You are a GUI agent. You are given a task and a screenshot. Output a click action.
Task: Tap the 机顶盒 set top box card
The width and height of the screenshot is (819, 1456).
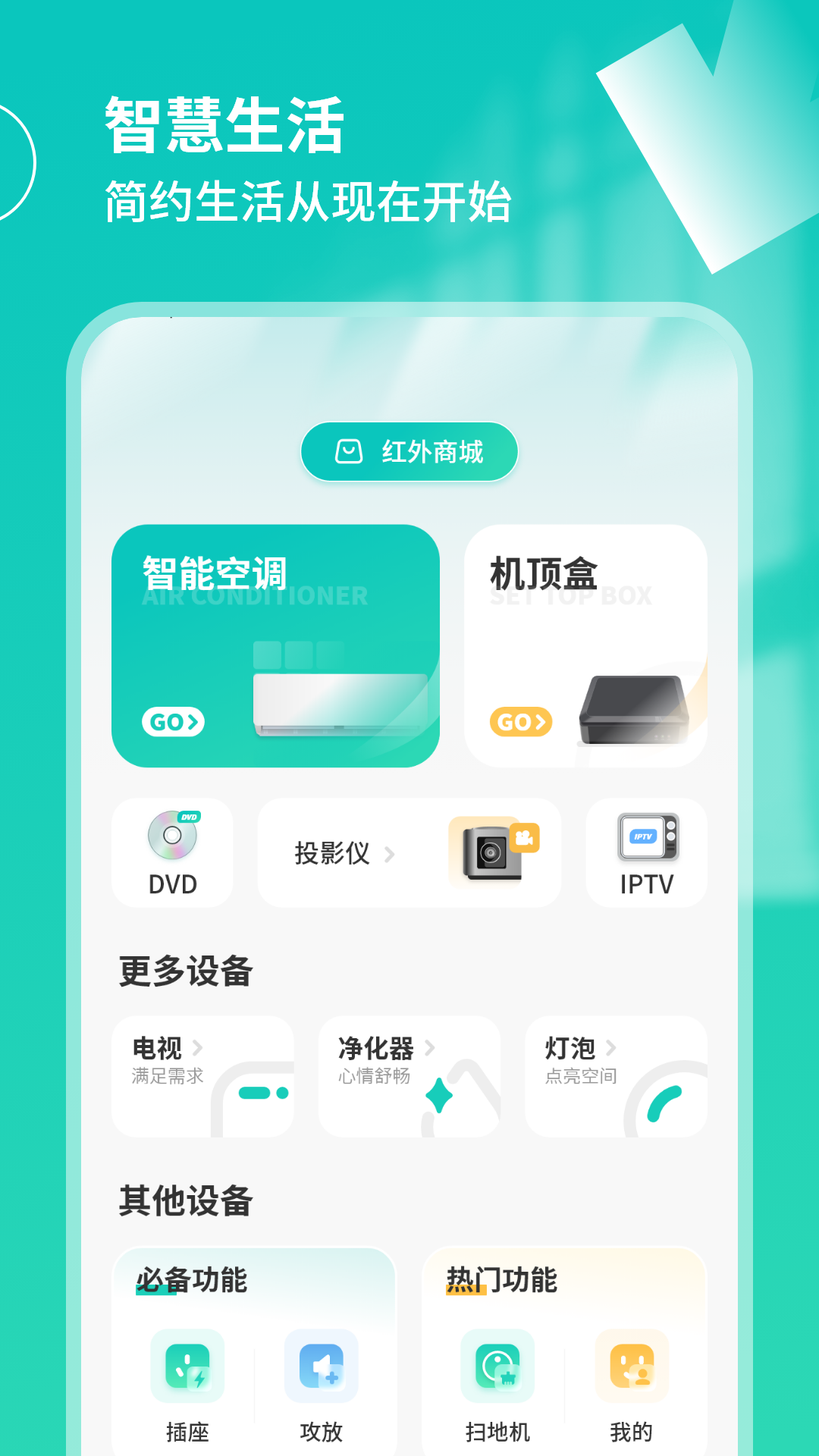pyautogui.click(x=587, y=645)
